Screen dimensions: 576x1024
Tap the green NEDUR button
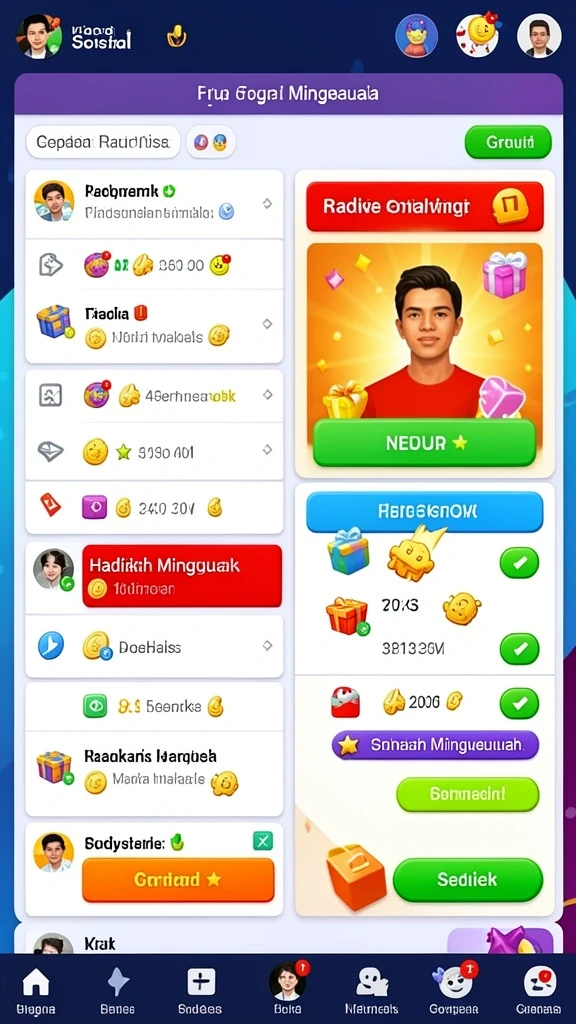(424, 442)
